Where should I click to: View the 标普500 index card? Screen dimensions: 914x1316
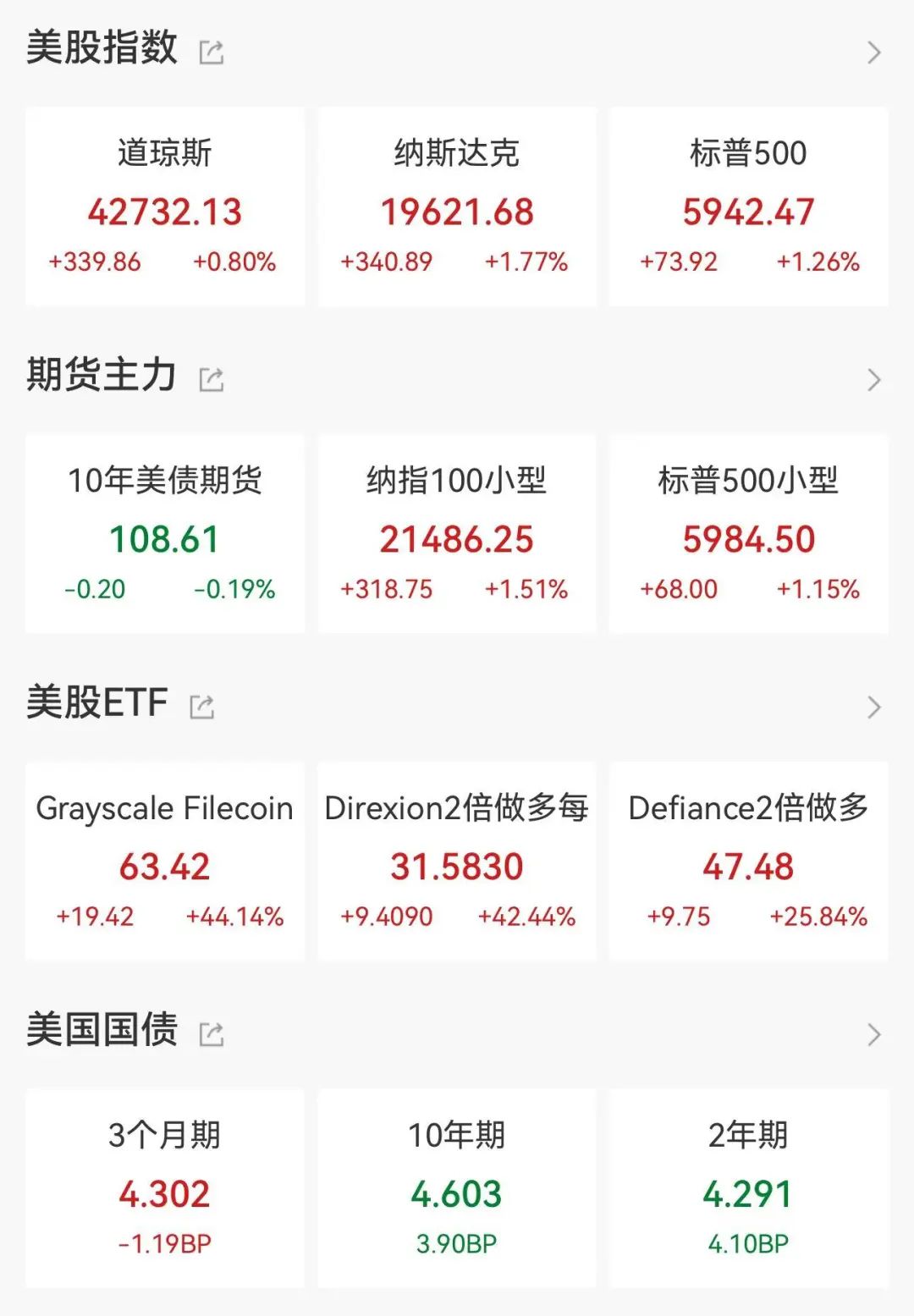pyautogui.click(x=749, y=206)
